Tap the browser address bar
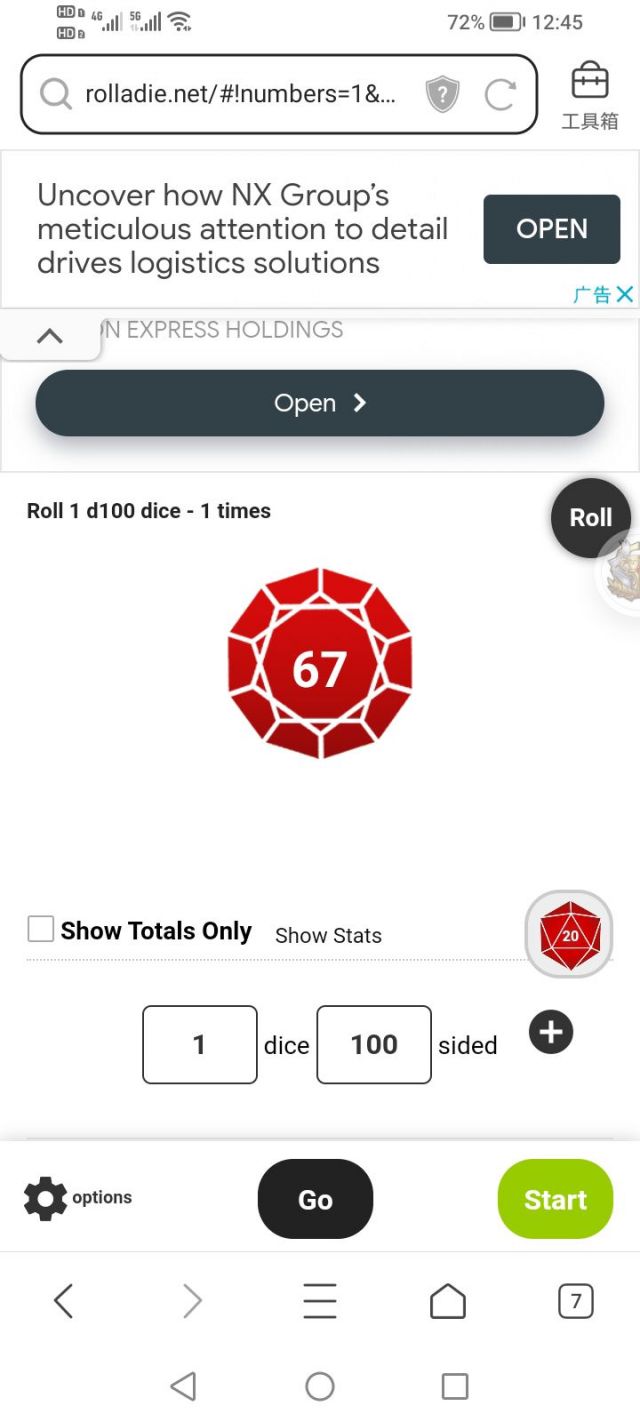 pyautogui.click(x=240, y=95)
